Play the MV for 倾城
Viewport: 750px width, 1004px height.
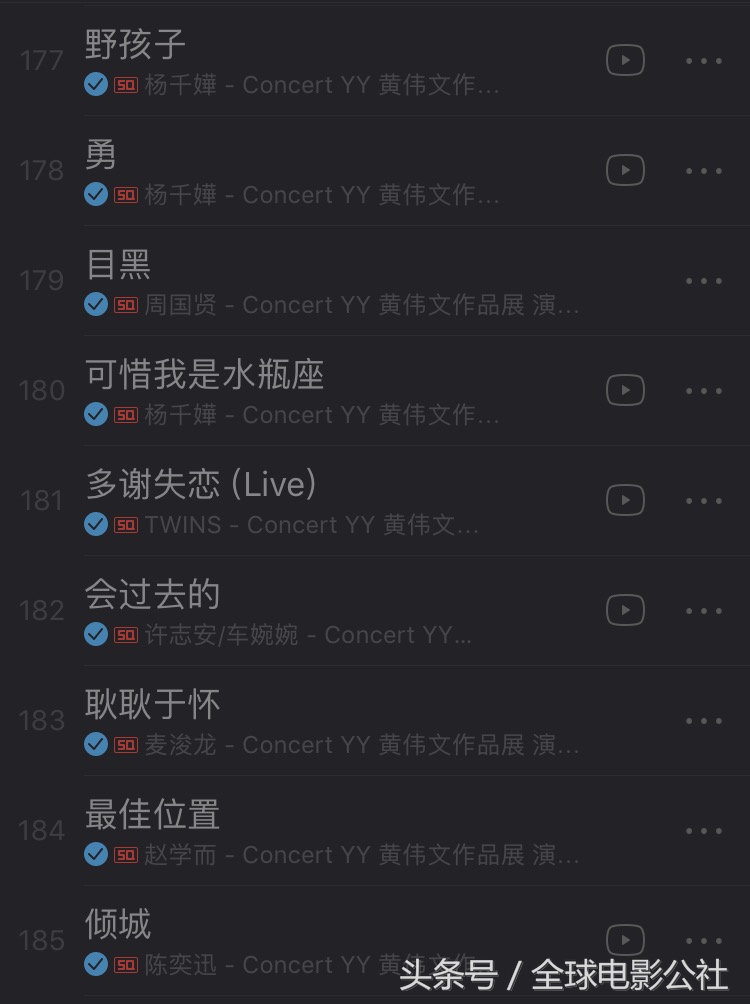tap(625, 940)
